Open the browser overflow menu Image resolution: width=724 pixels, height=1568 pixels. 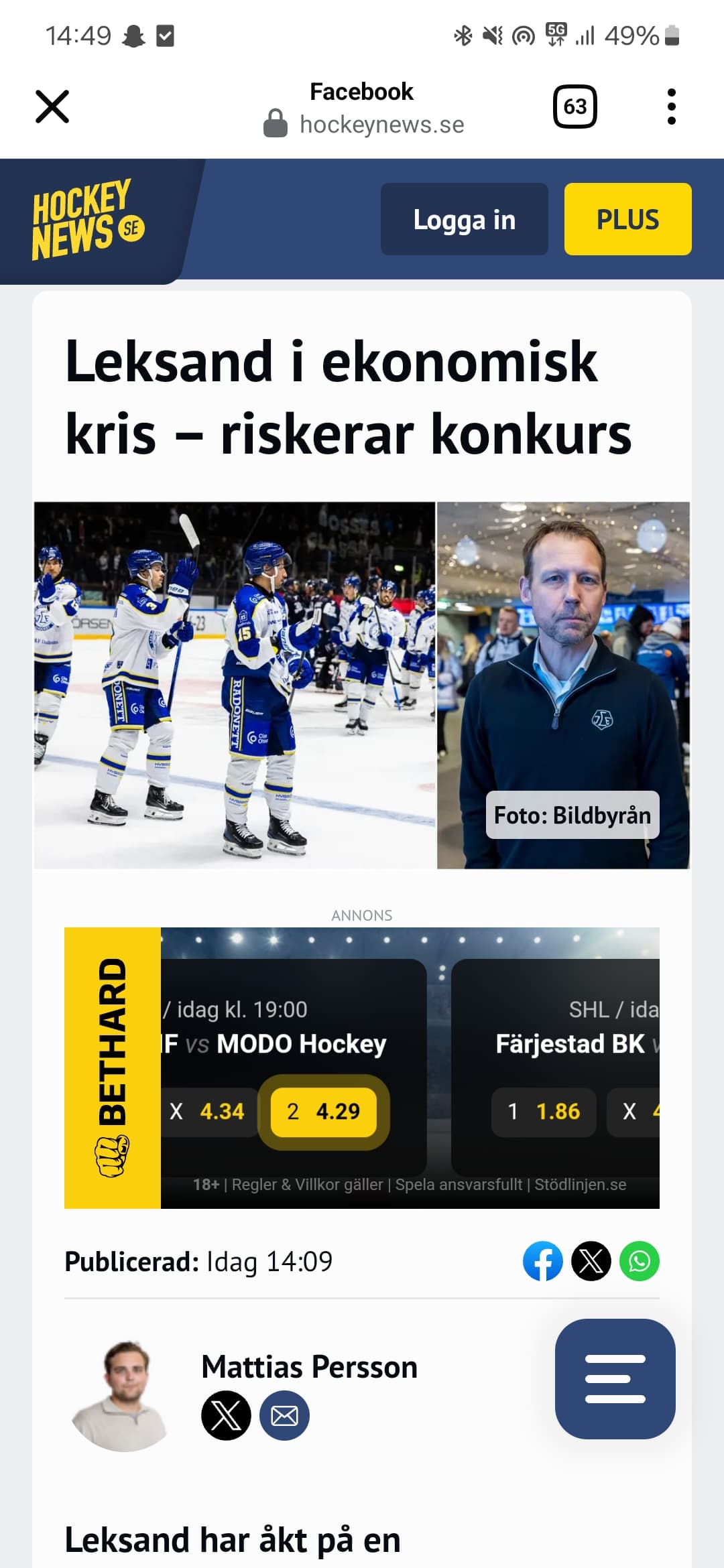671,107
